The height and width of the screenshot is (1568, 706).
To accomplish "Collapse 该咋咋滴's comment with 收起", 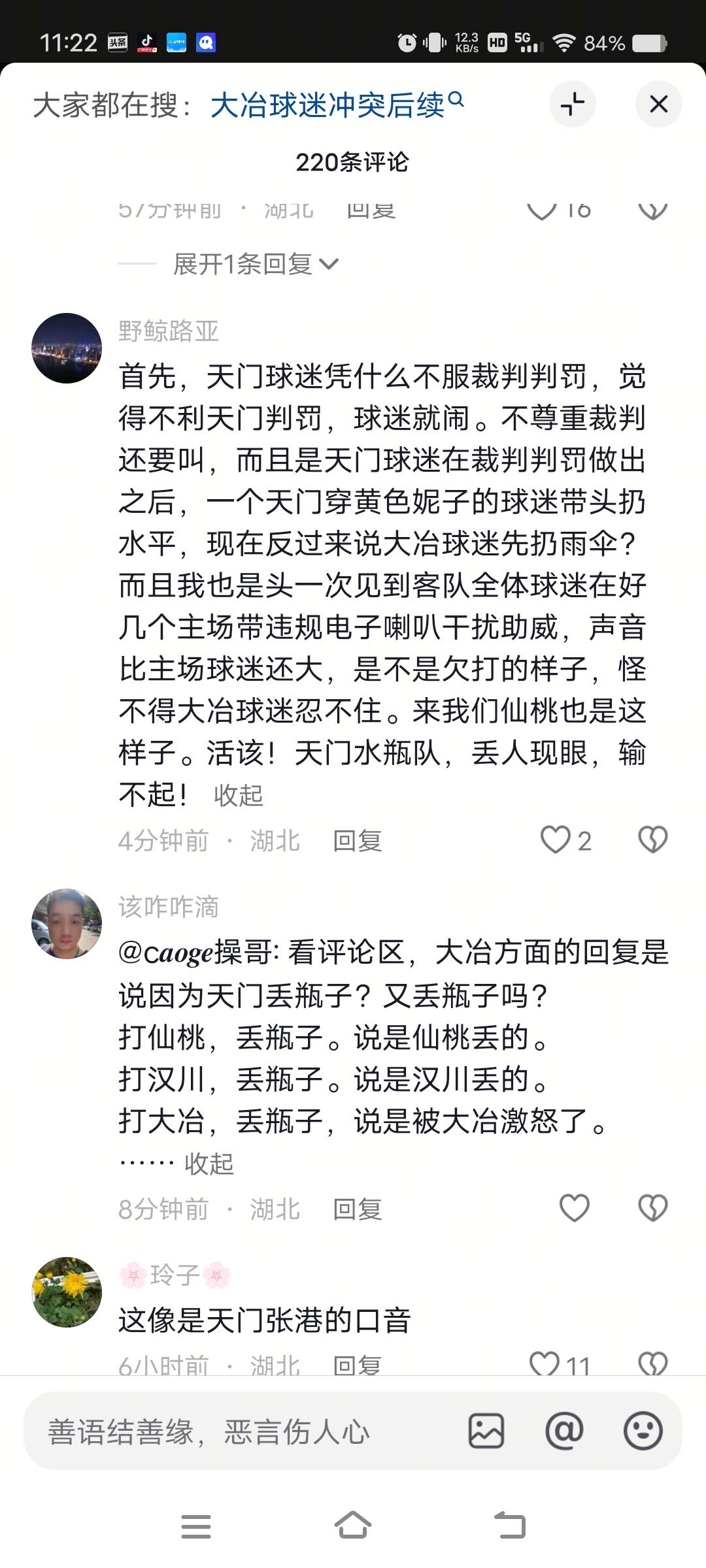I will [x=209, y=1164].
